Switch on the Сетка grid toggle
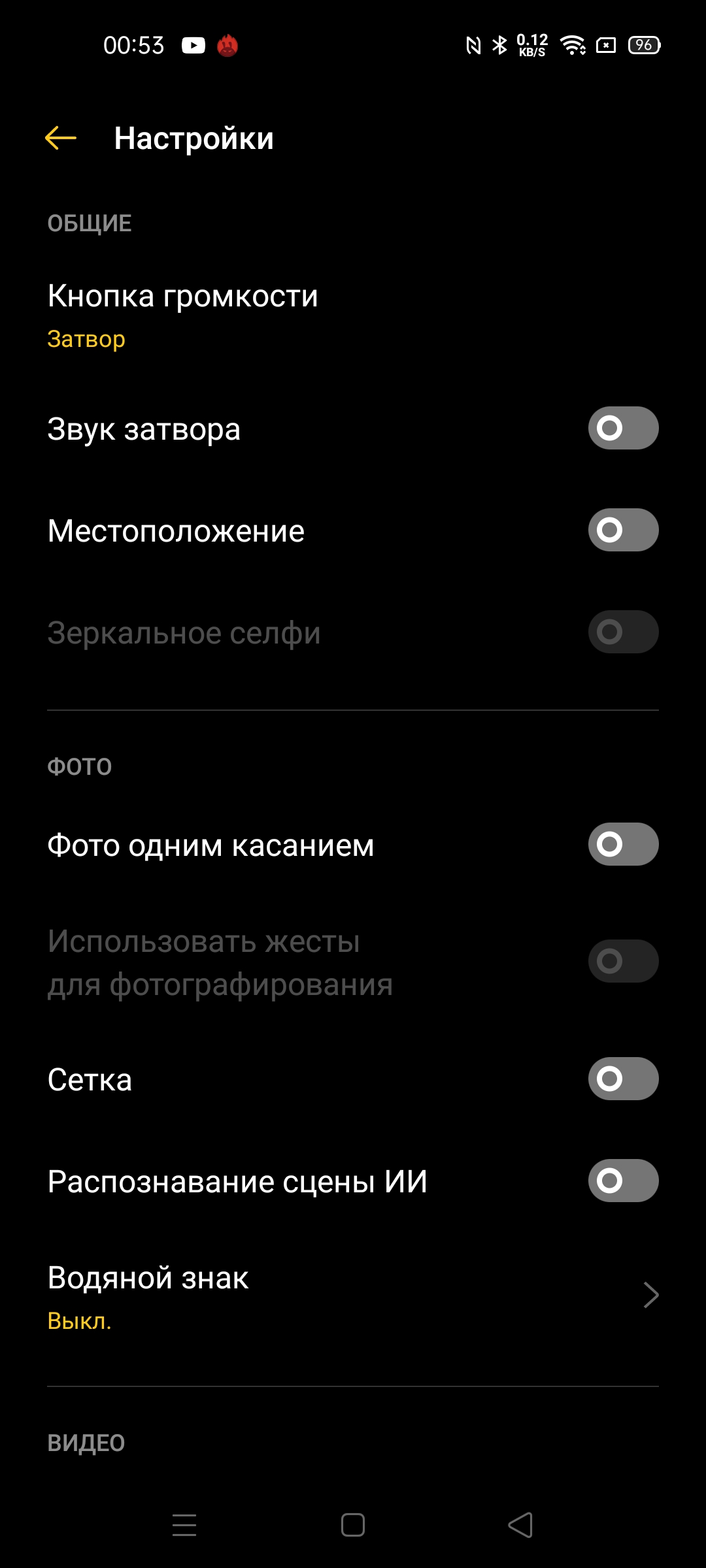This screenshot has height=1568, width=706. [x=623, y=1079]
